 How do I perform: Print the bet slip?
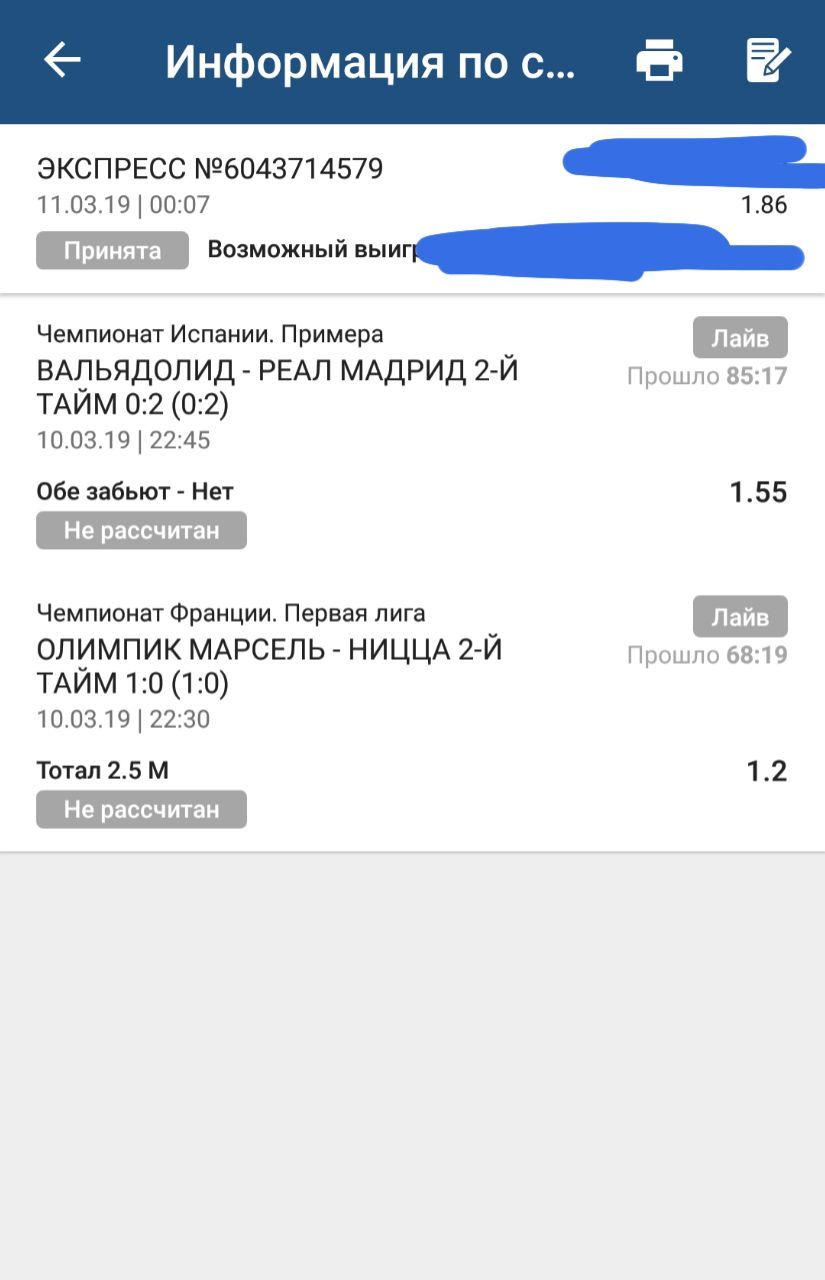point(659,61)
